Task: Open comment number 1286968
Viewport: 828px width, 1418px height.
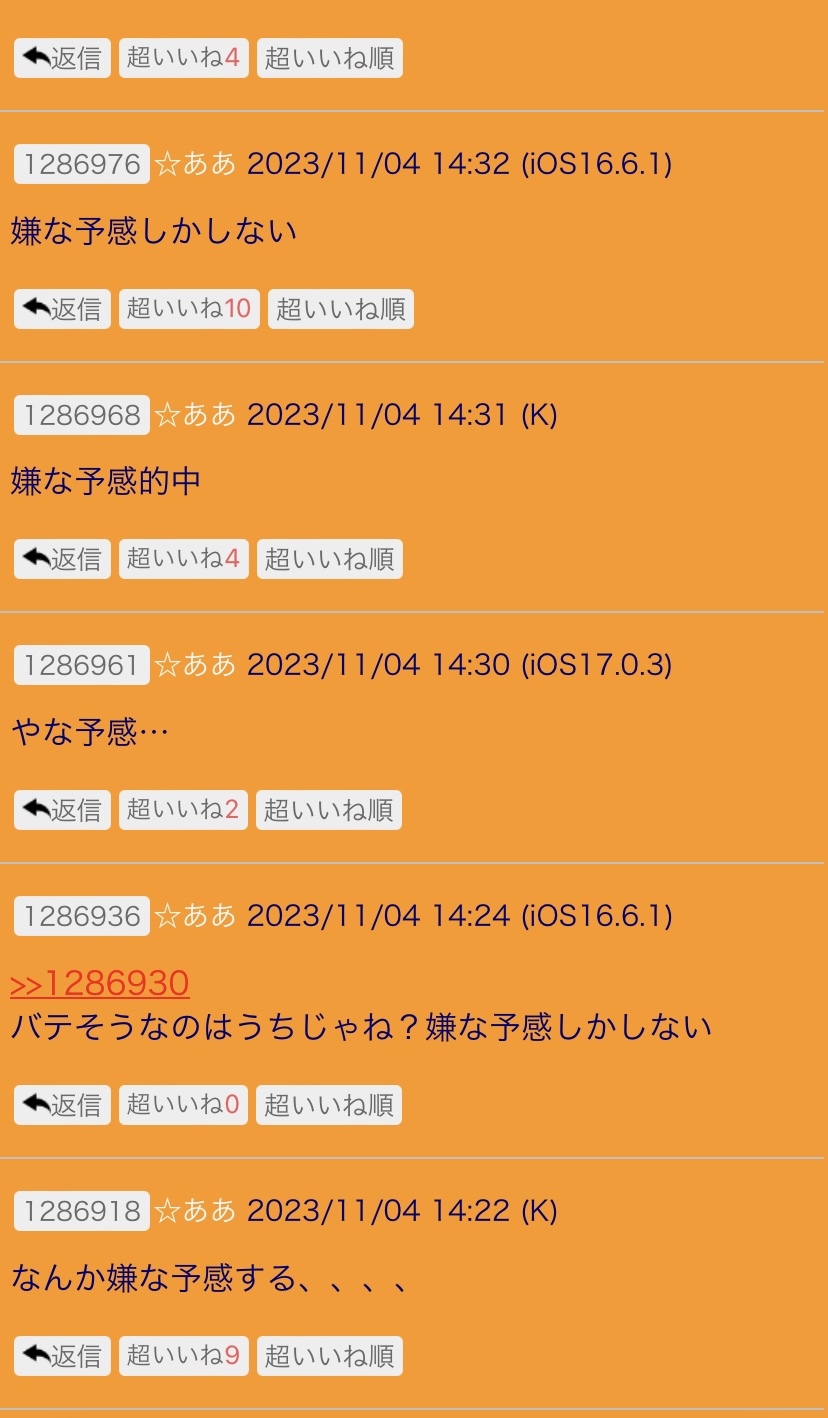Action: [82, 415]
